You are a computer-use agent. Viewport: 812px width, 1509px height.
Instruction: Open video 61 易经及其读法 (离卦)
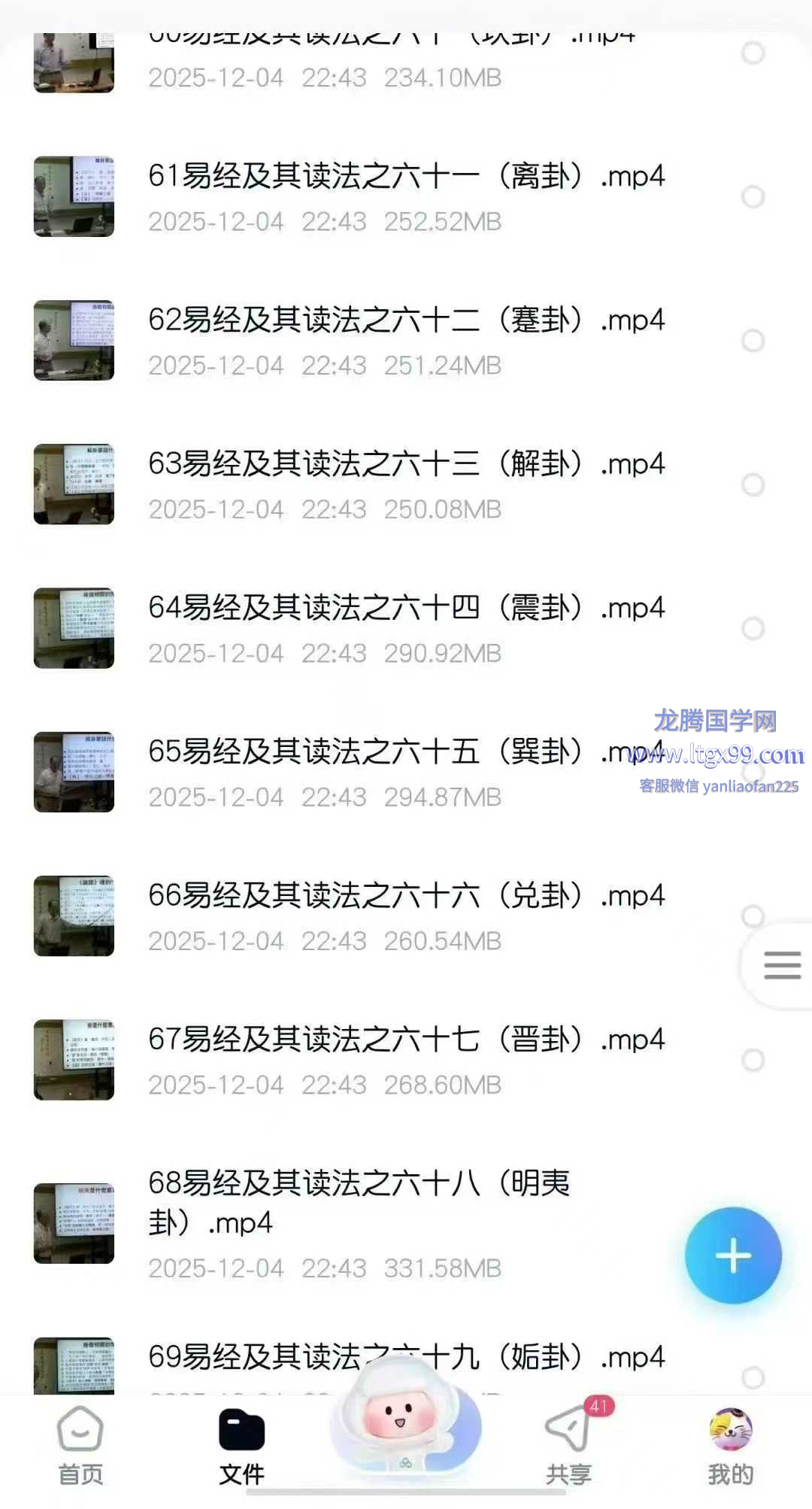tap(406, 176)
